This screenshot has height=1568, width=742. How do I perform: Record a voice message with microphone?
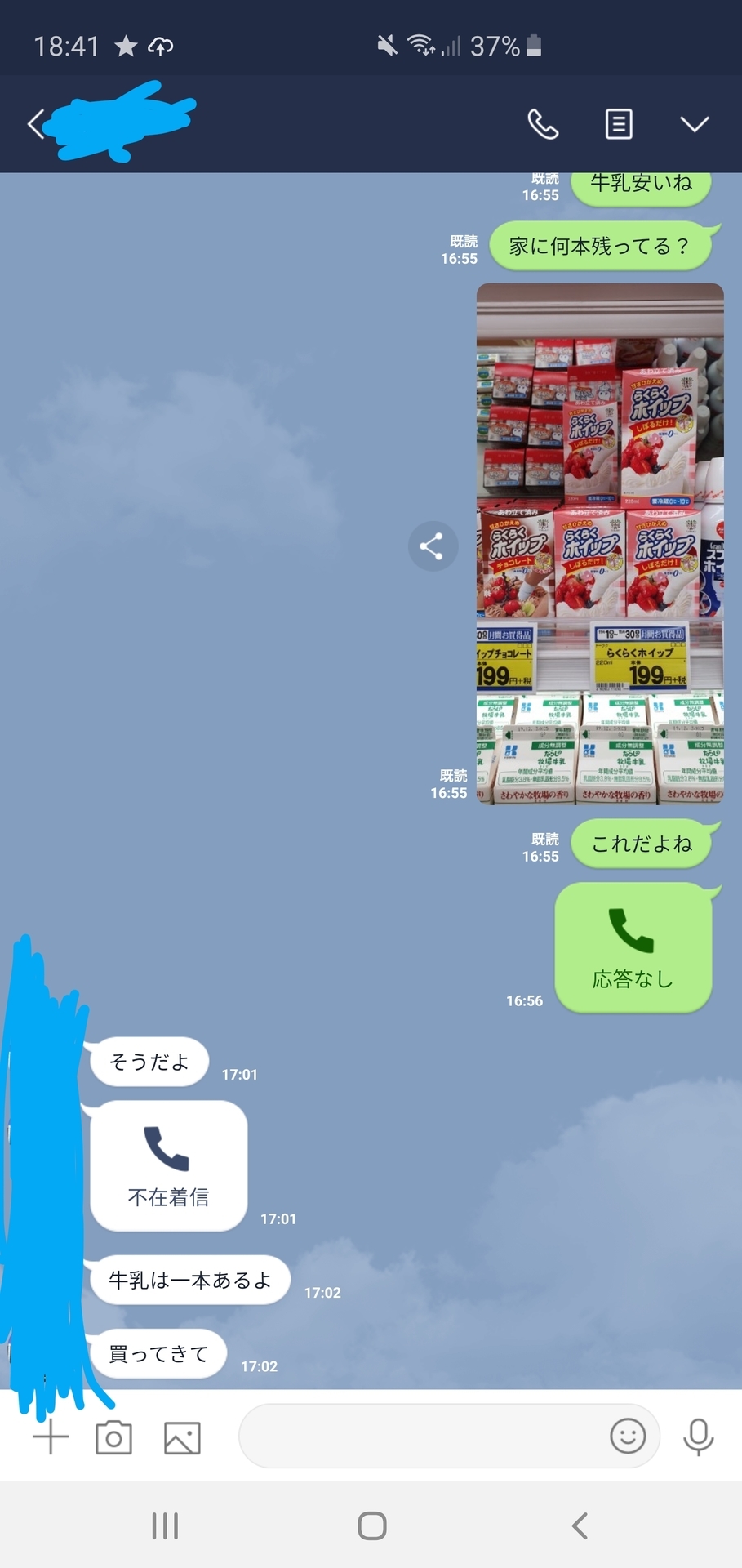coord(698,1437)
